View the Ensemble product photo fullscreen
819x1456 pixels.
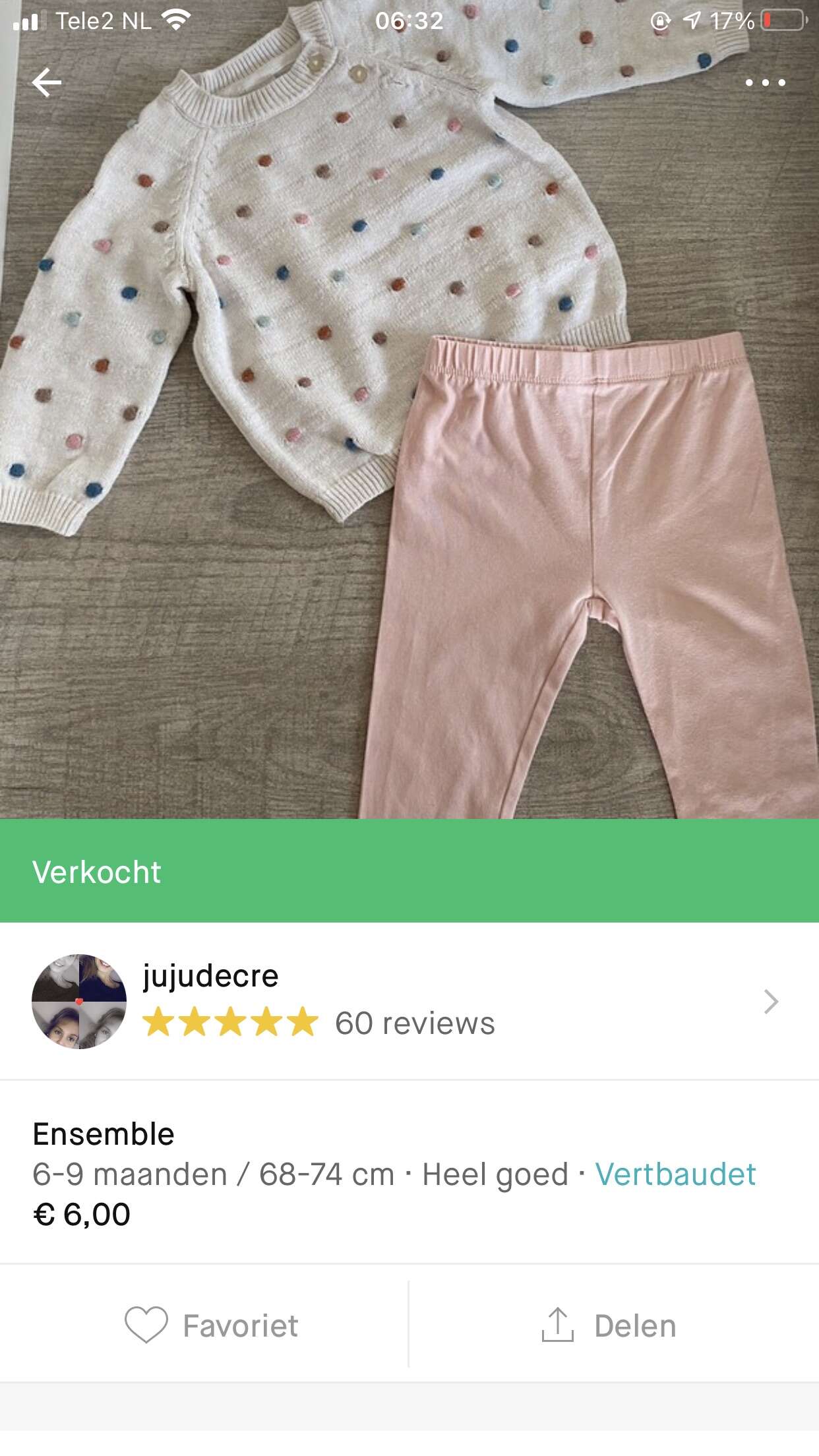tap(409, 422)
